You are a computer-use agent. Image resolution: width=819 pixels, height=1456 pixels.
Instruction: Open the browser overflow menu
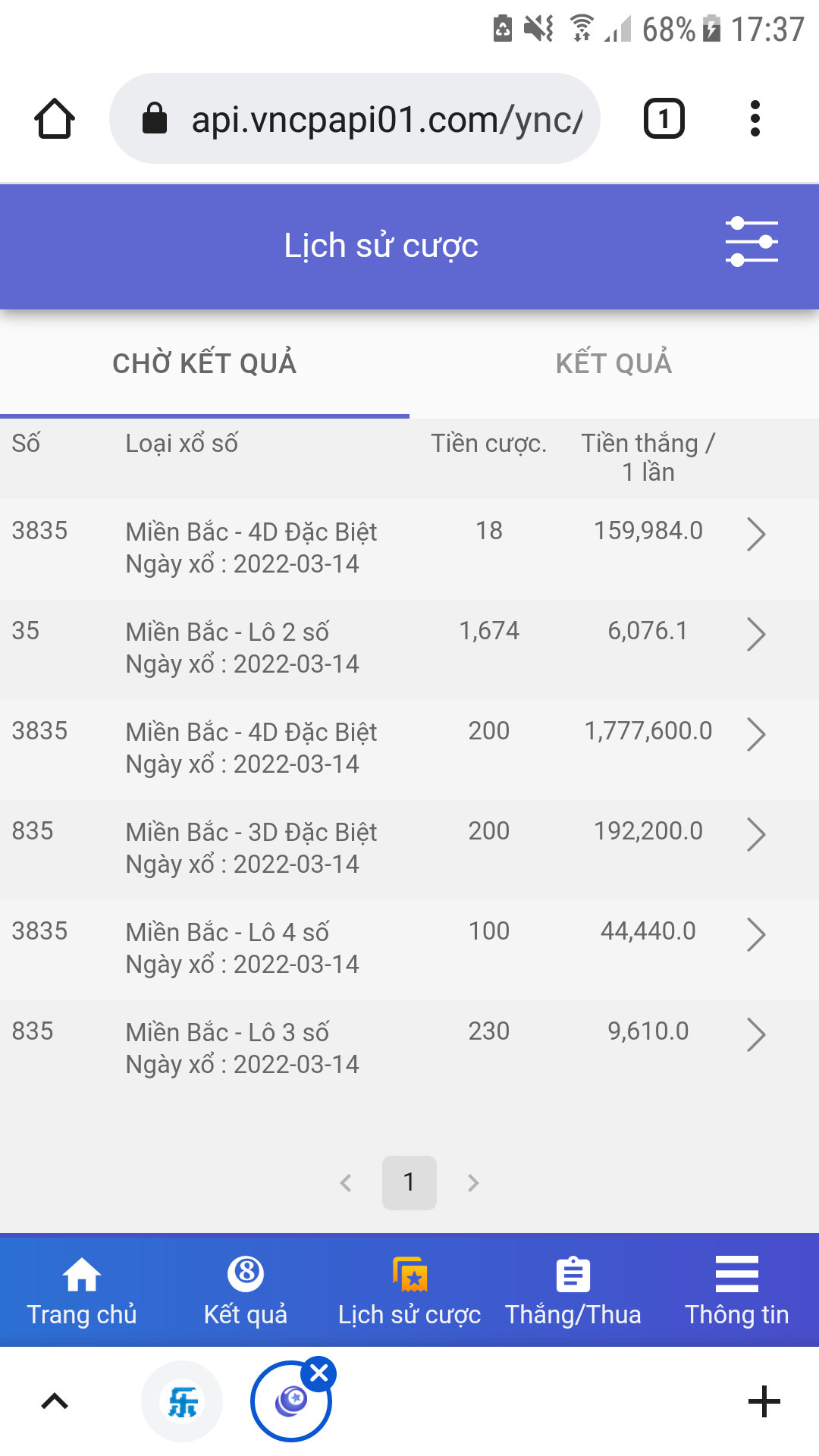[x=755, y=119]
